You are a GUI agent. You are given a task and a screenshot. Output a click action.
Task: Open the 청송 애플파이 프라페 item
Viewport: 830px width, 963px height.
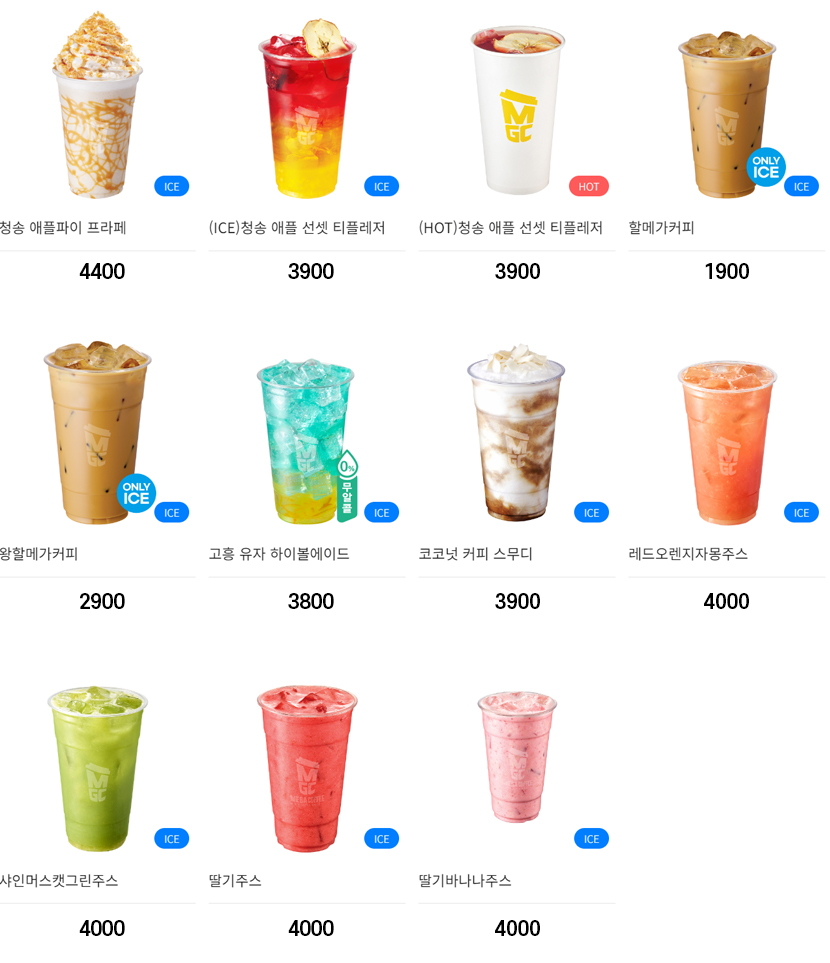tap(97, 145)
